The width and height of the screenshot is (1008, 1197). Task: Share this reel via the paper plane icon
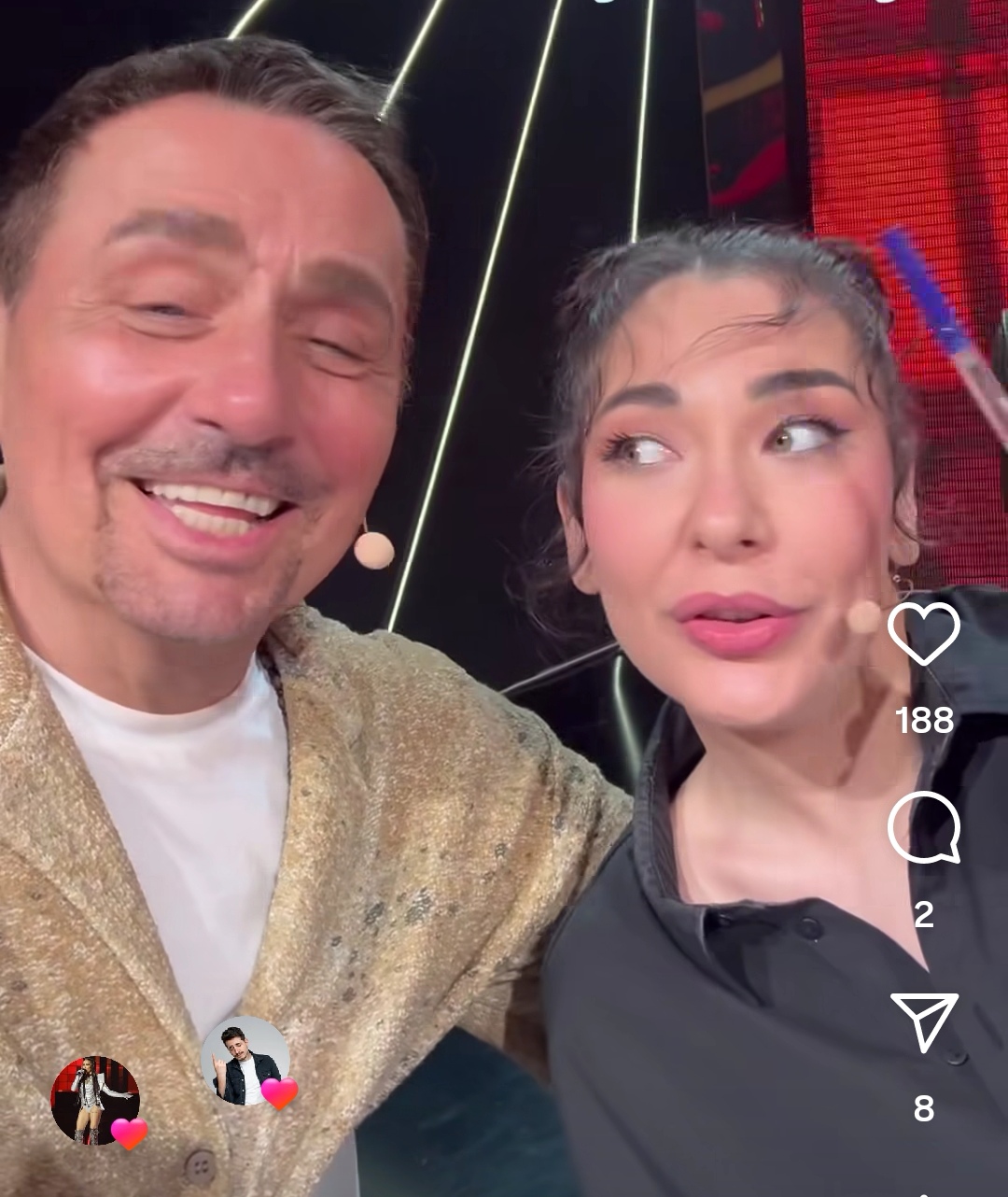click(x=924, y=1021)
